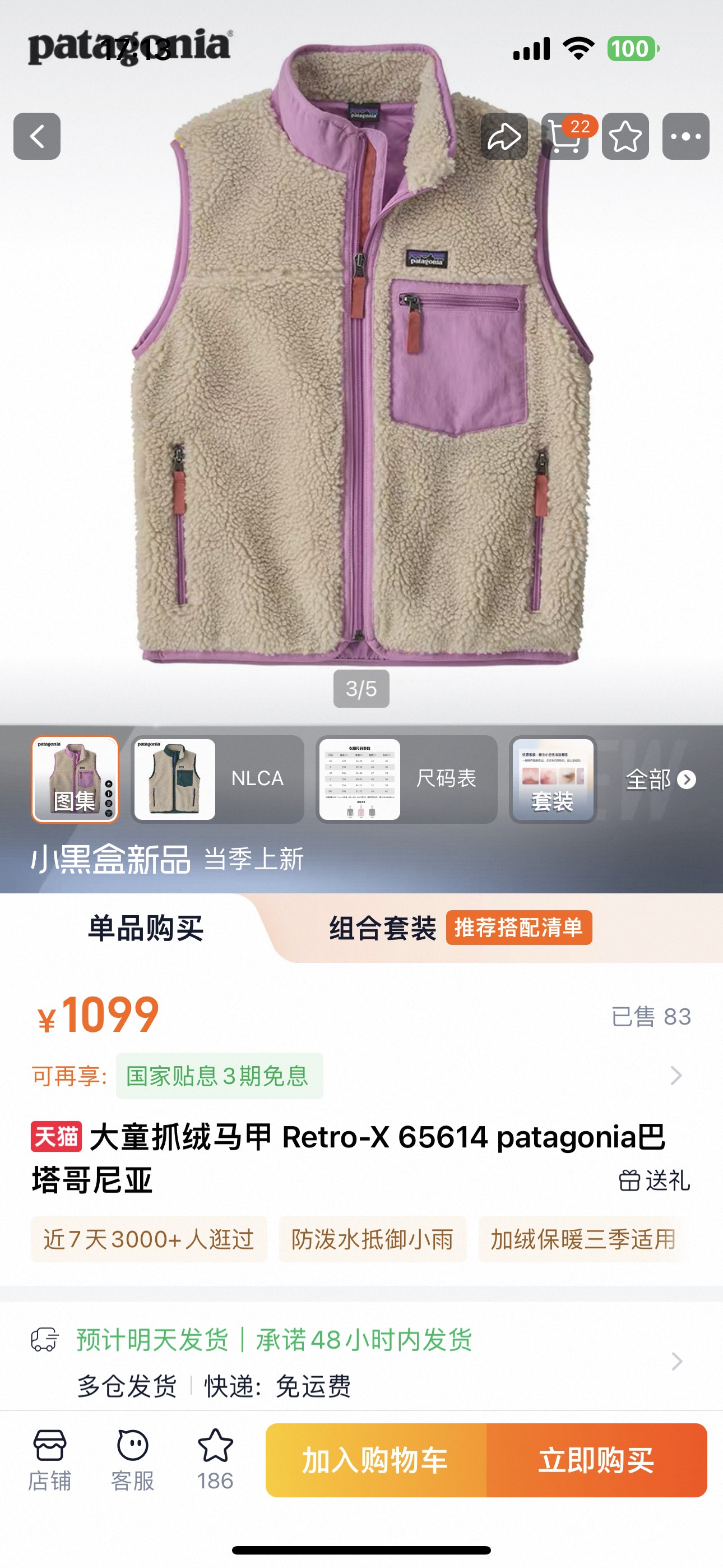
Task: Select the 图集 gallery thumbnail
Action: (x=75, y=779)
